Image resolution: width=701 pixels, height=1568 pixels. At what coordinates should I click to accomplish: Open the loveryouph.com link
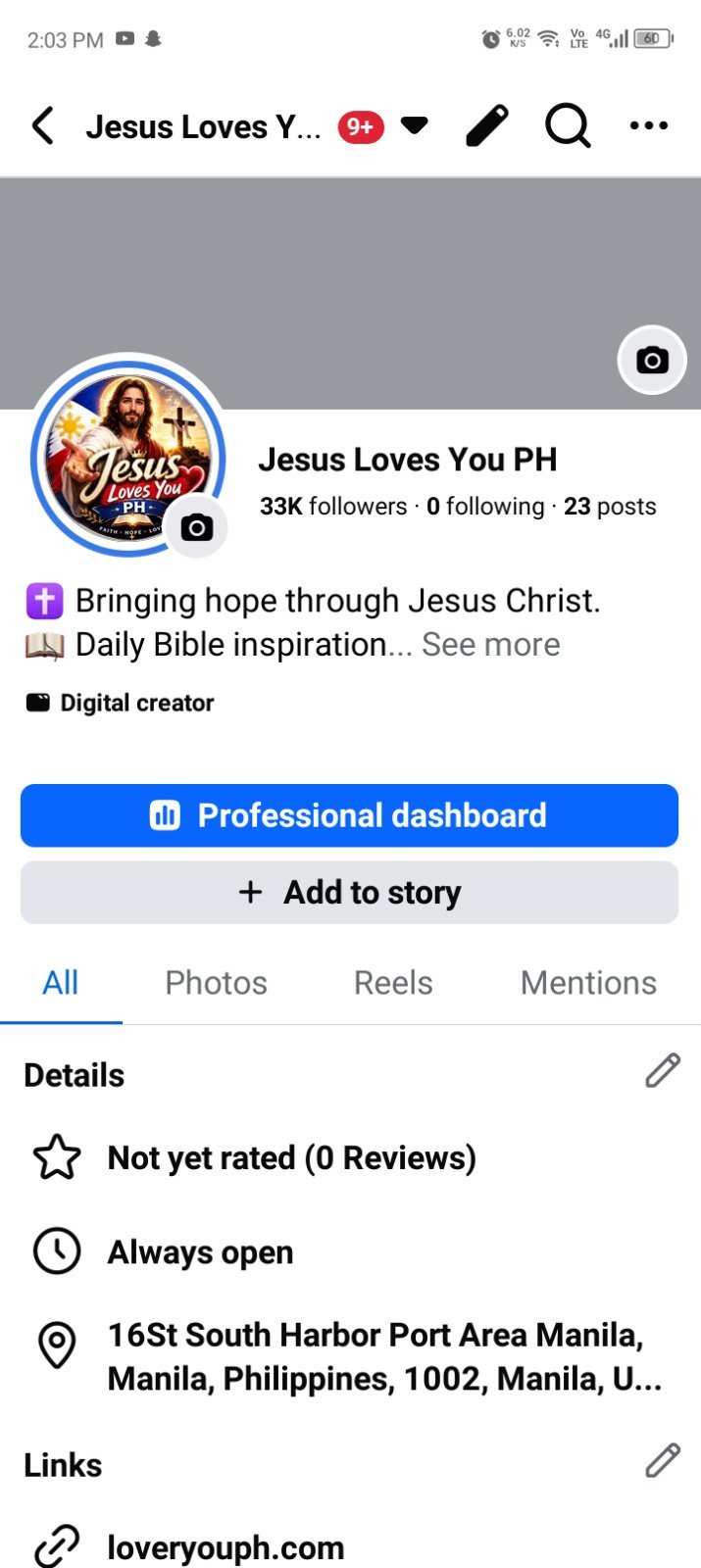225,1547
